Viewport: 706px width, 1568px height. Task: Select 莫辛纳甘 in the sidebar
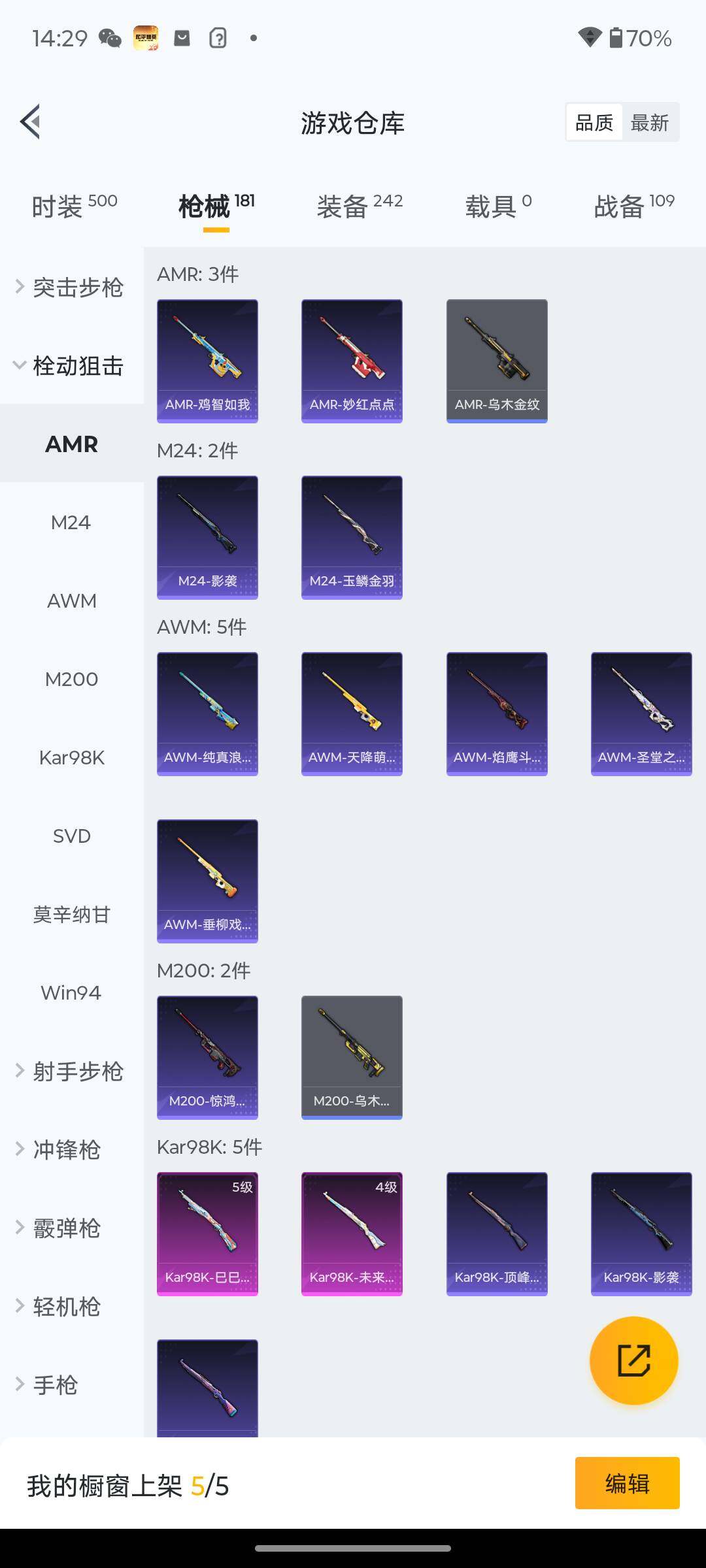(71, 915)
